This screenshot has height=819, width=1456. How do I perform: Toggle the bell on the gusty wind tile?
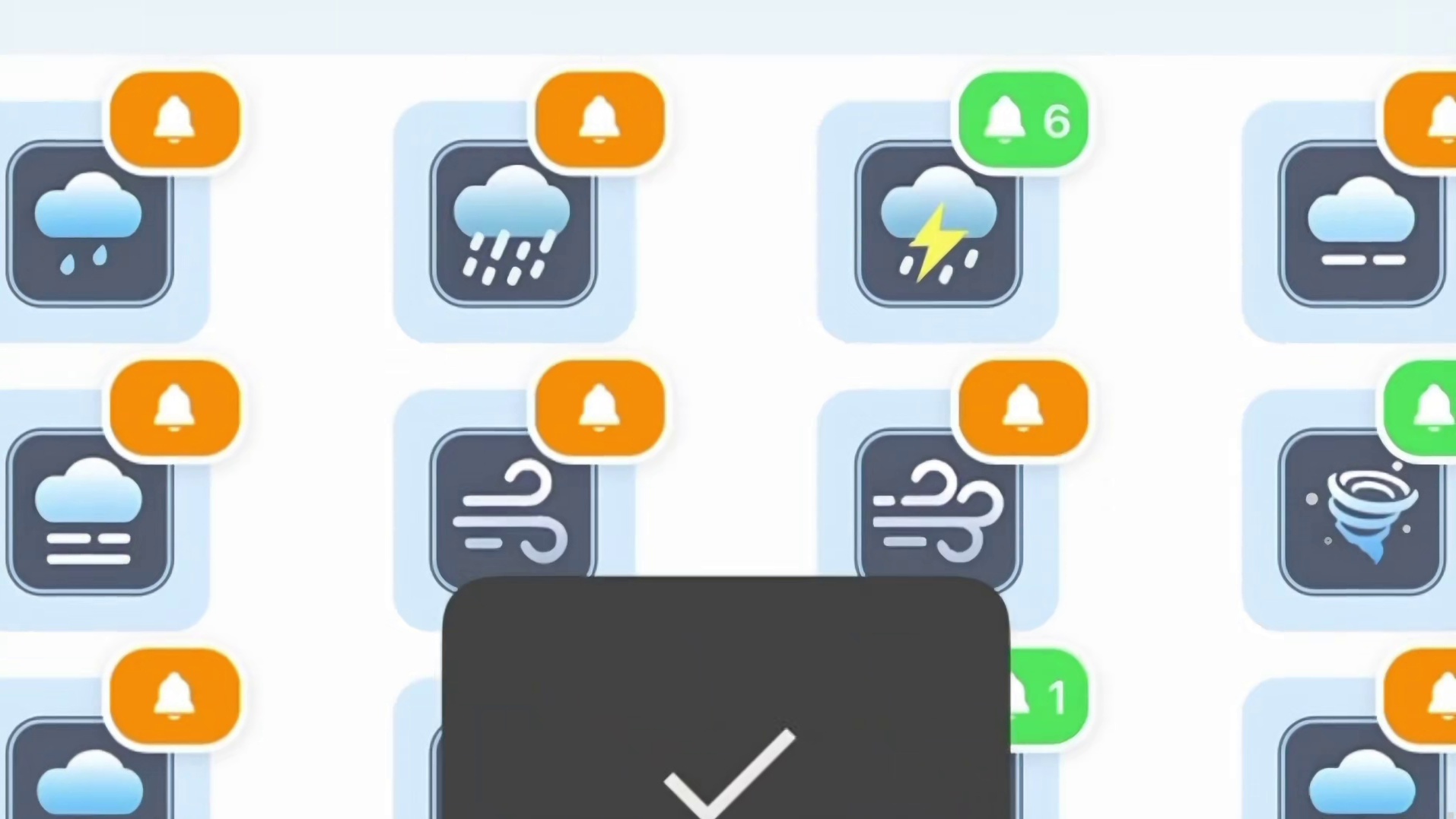tap(1023, 408)
